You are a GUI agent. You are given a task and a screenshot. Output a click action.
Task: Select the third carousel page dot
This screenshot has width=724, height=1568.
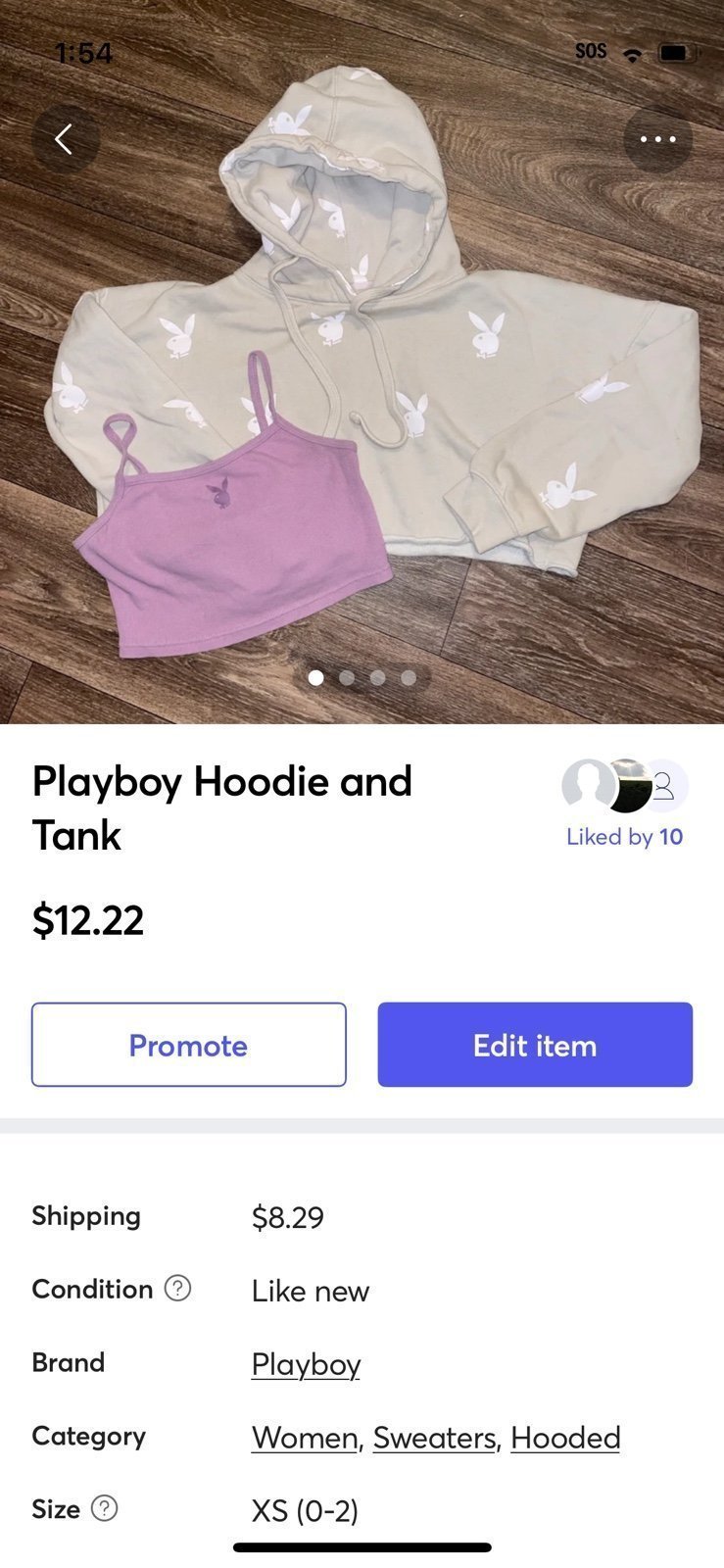pos(377,676)
